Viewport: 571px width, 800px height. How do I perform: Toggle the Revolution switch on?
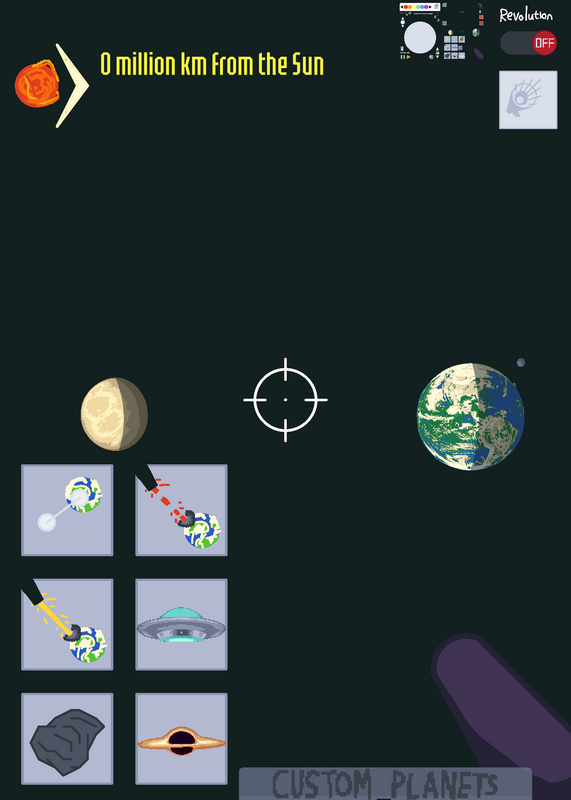point(528,43)
